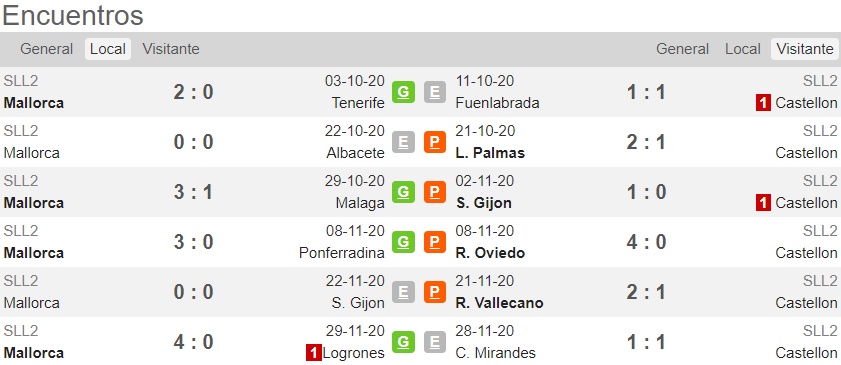View the G badge for Mallorca–Malaga
841x365 pixels.
[x=403, y=192]
